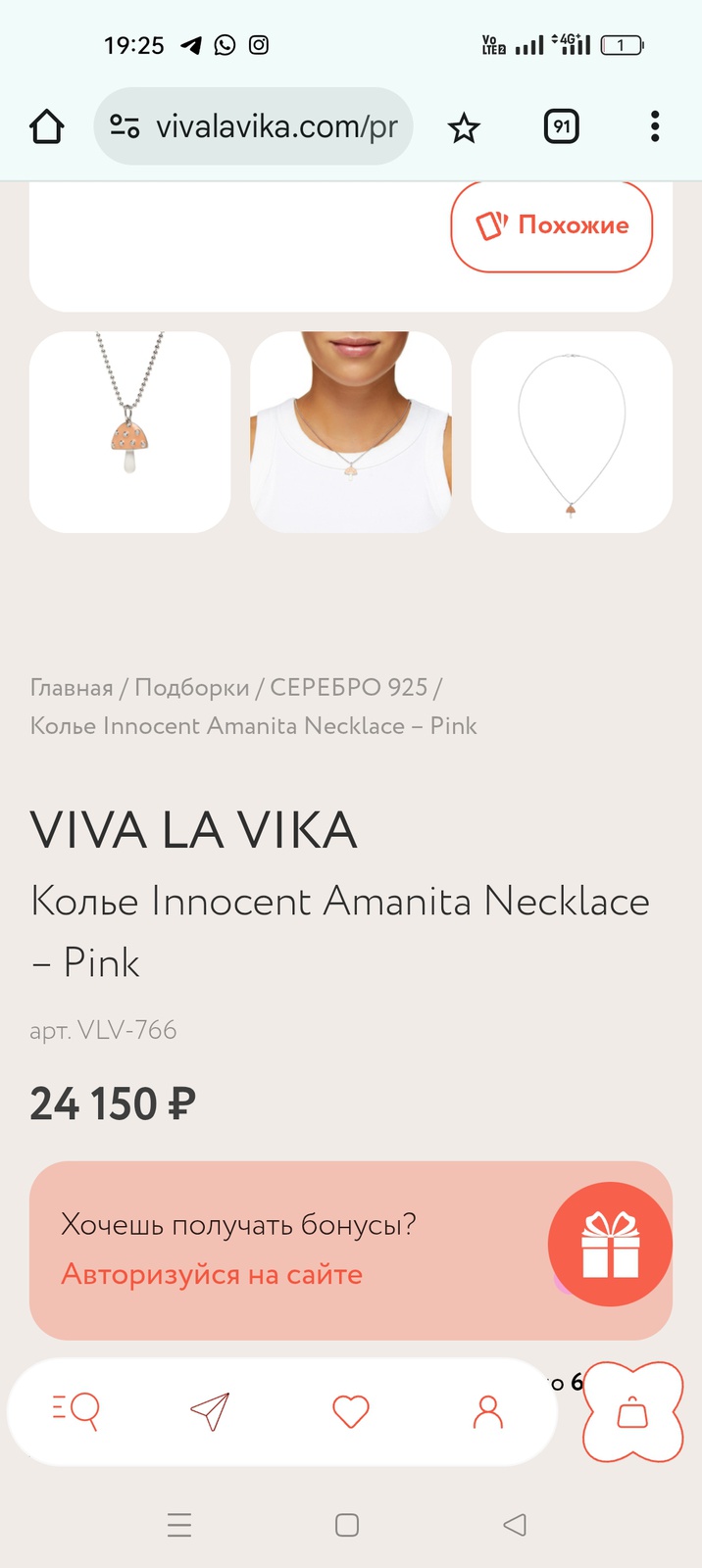Open the СЕРЕБРО 925 breadcrumb category

point(348,688)
